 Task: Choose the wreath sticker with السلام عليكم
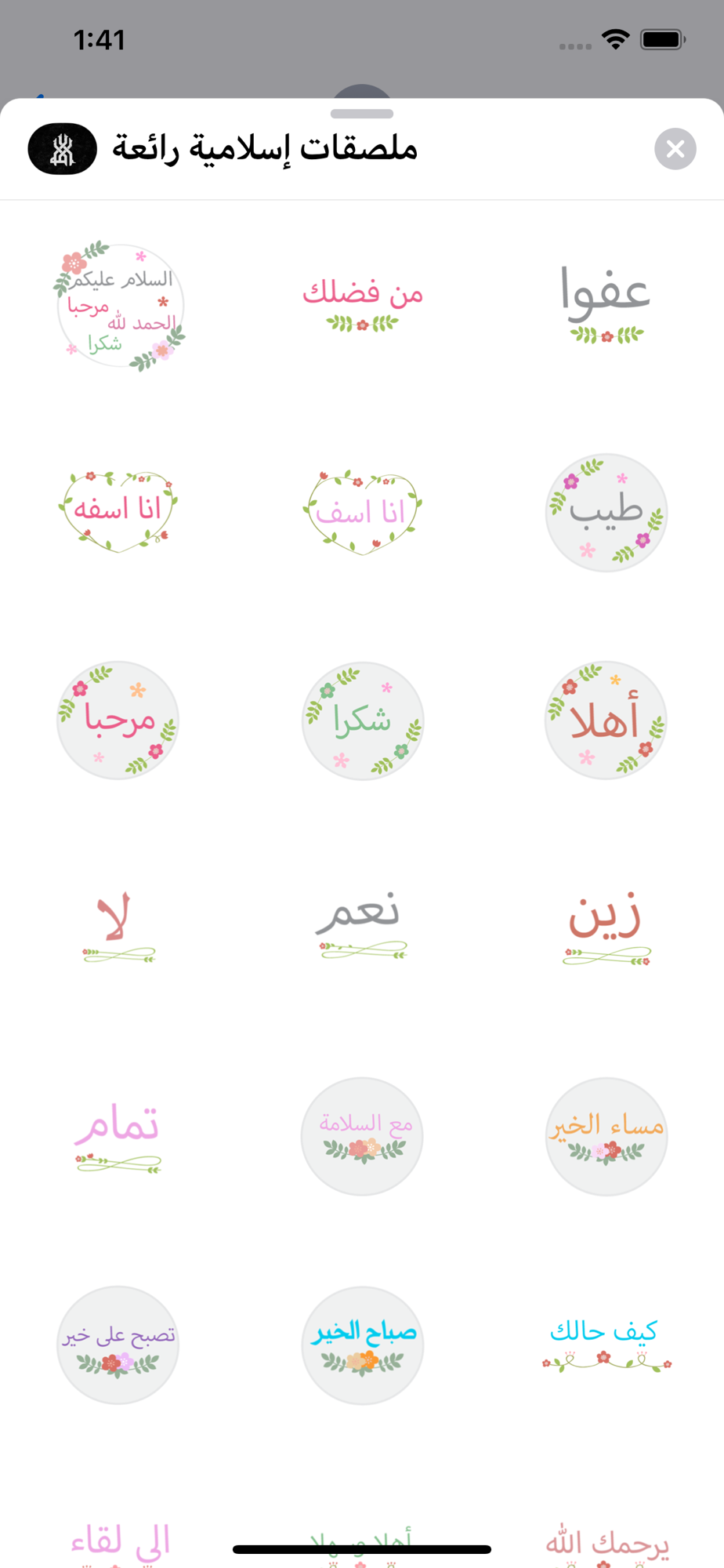coord(119,306)
